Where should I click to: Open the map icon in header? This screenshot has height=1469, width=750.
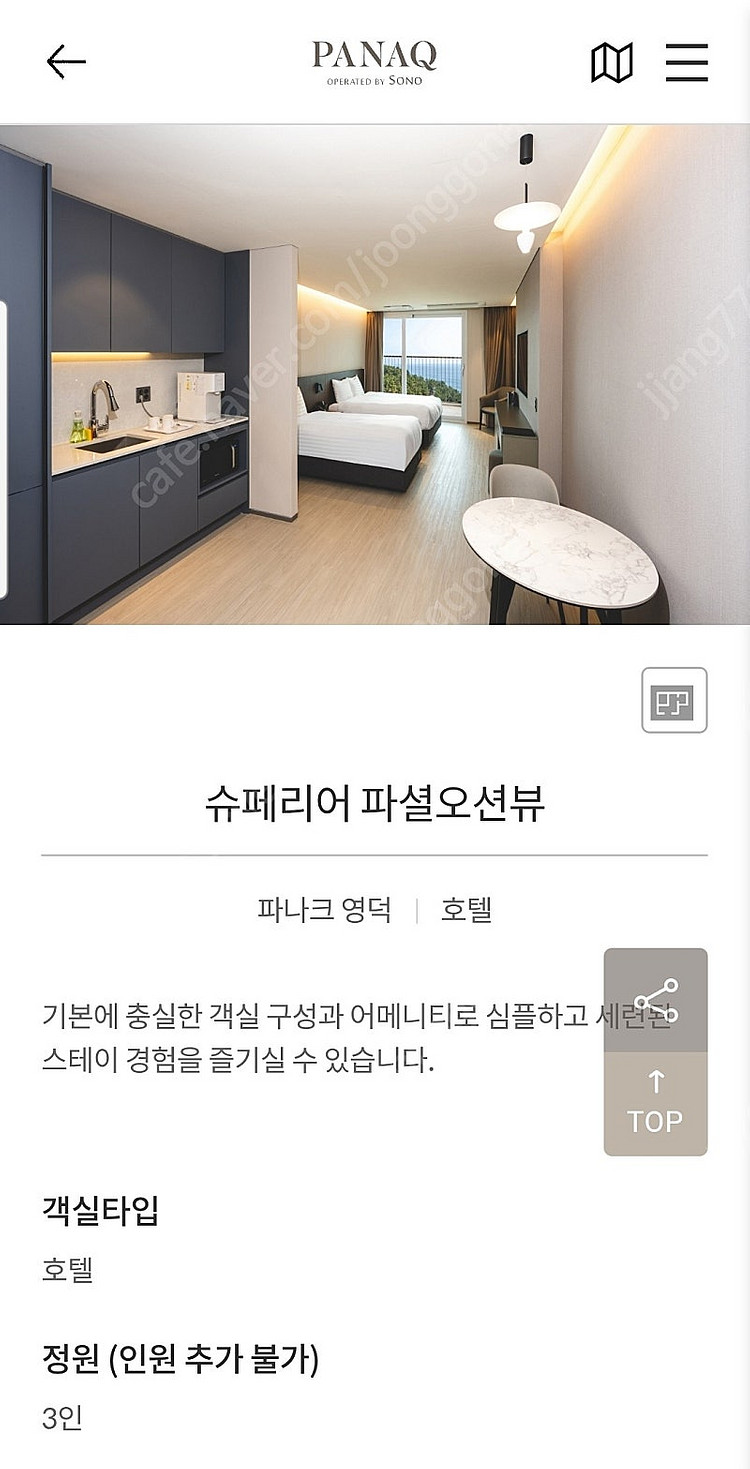(612, 63)
